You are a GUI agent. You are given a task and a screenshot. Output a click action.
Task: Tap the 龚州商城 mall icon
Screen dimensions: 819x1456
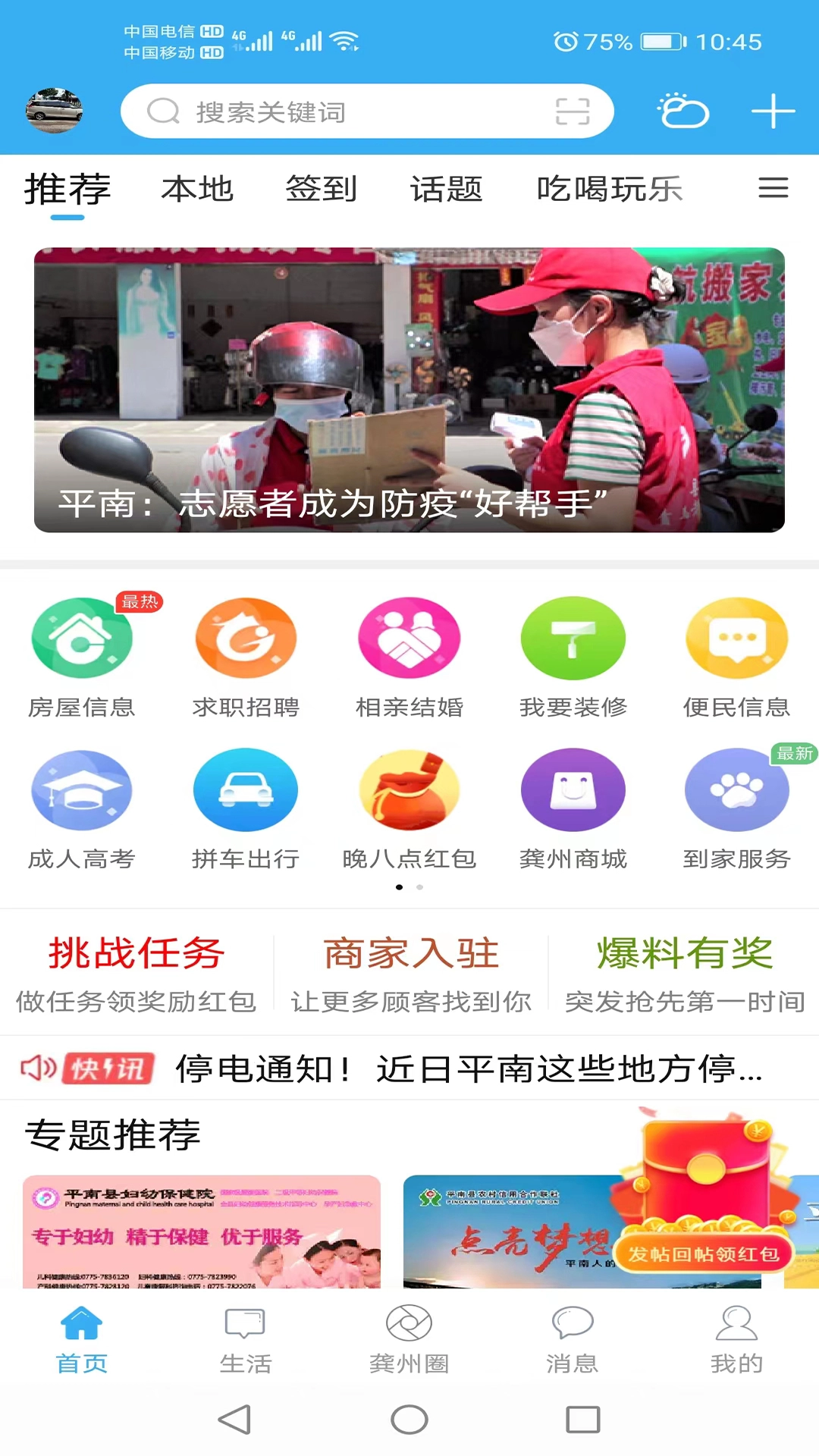[x=573, y=805]
